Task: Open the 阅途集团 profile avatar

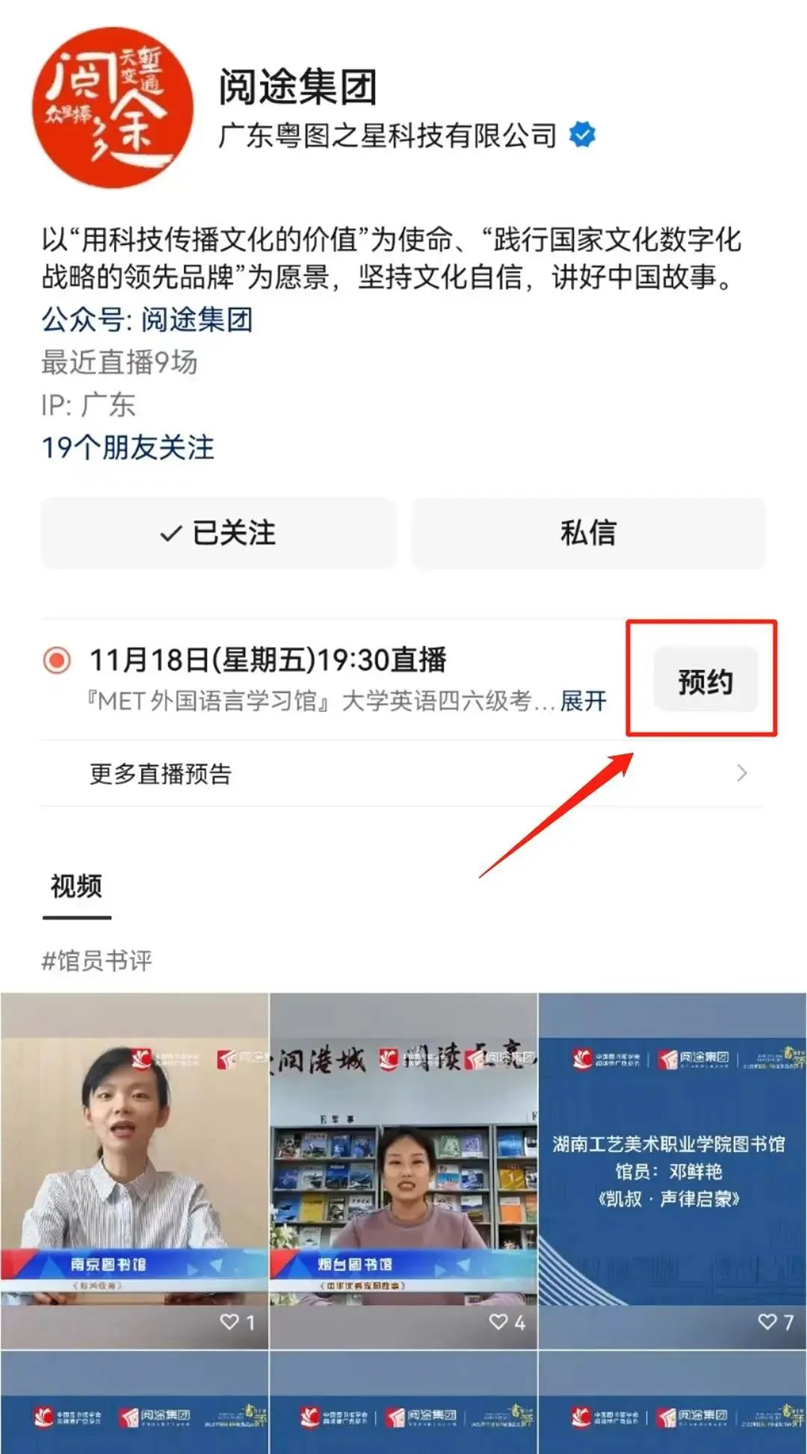Action: pyautogui.click(x=112, y=108)
